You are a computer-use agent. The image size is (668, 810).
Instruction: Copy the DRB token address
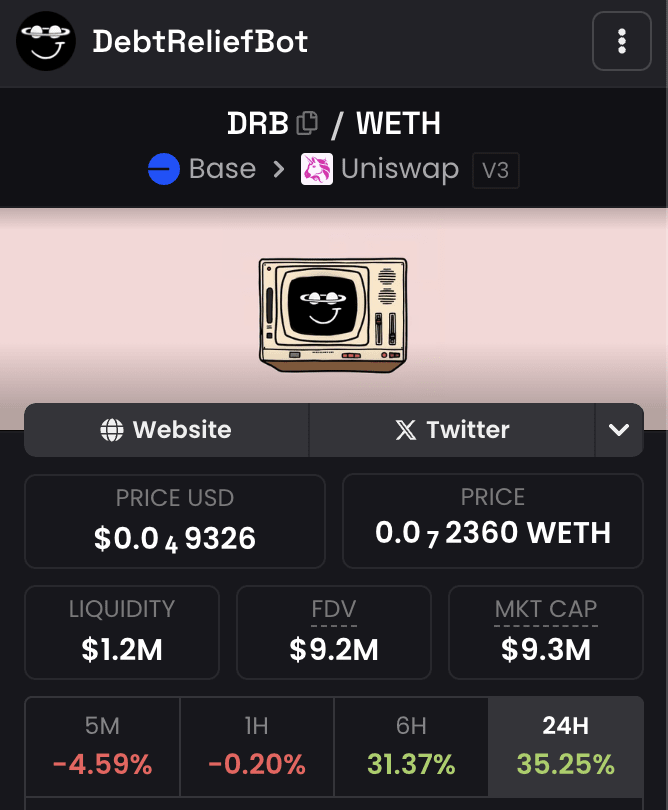(307, 124)
